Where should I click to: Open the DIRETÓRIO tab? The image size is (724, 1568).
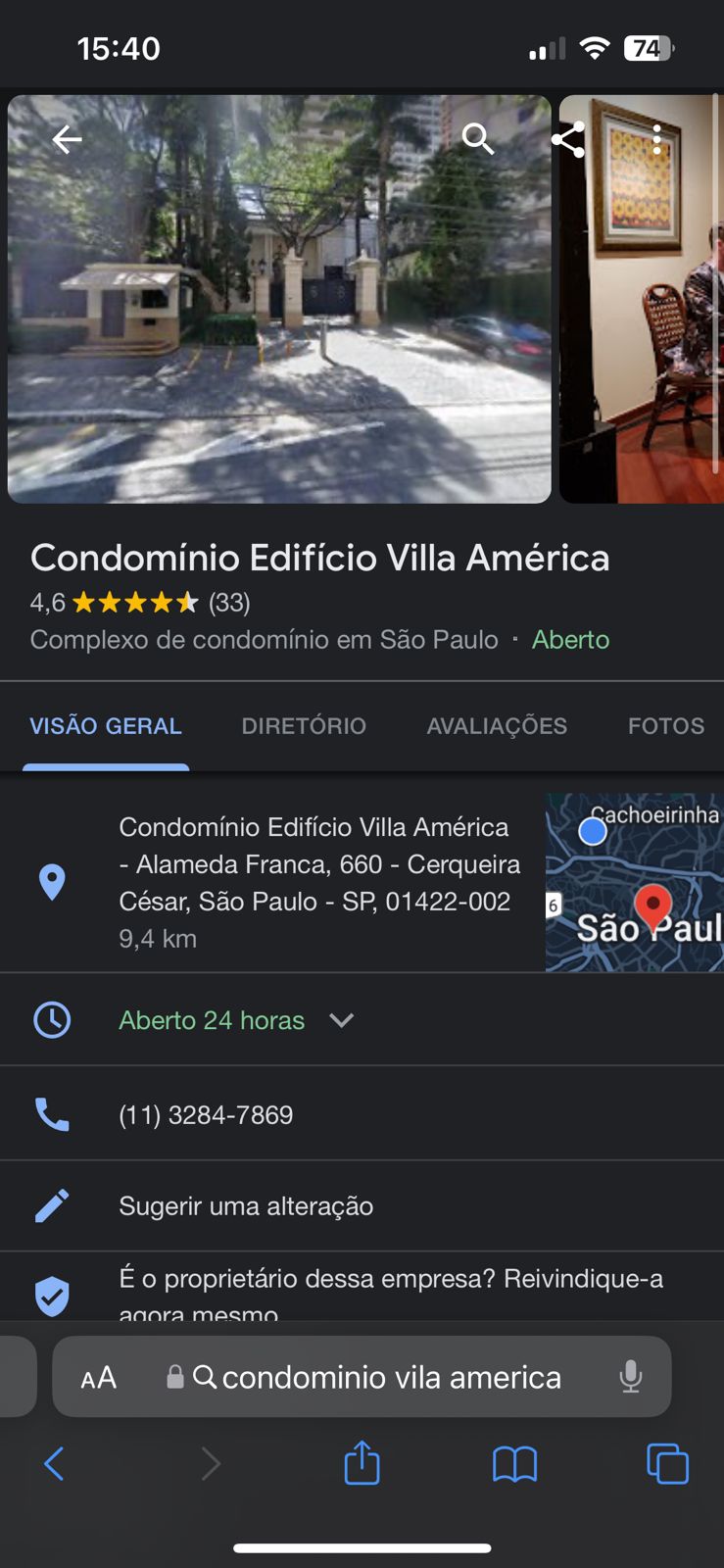(x=304, y=726)
